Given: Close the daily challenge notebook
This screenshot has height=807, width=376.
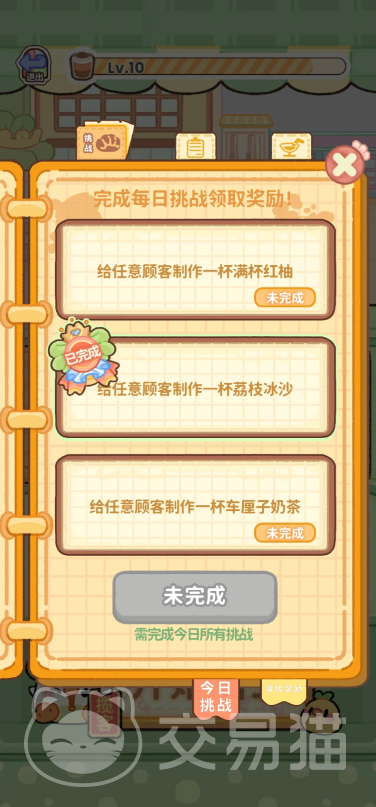Looking at the screenshot, I should click(x=346, y=164).
